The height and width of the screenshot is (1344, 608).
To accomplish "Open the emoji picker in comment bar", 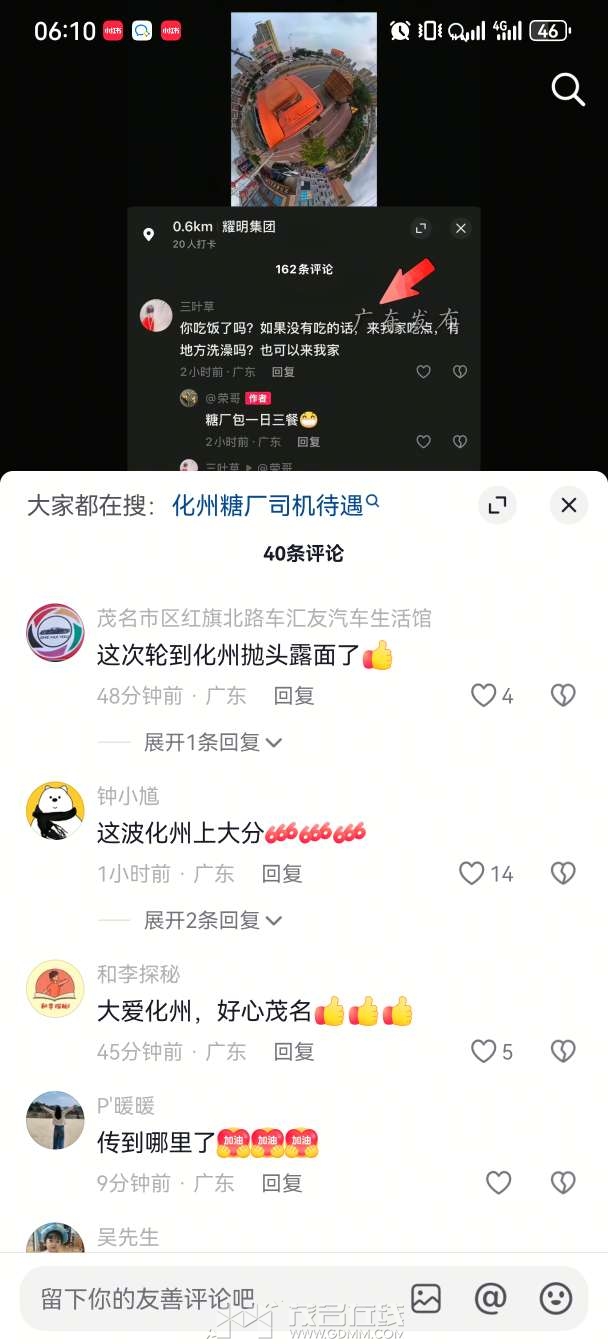I will tap(555, 1299).
